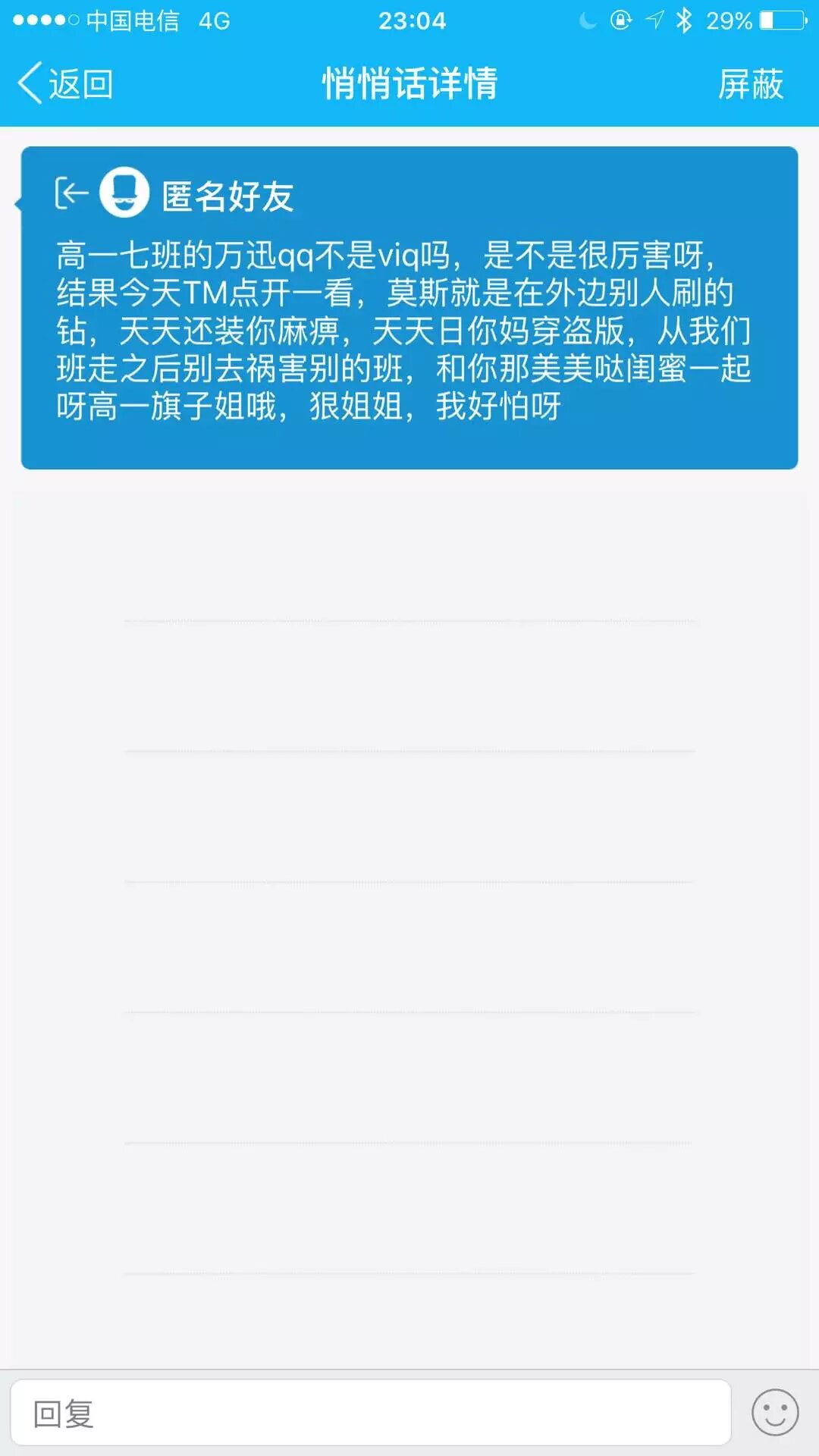Focus the 回复 reply field
Image resolution: width=819 pixels, height=1456 pixels.
(370, 1414)
